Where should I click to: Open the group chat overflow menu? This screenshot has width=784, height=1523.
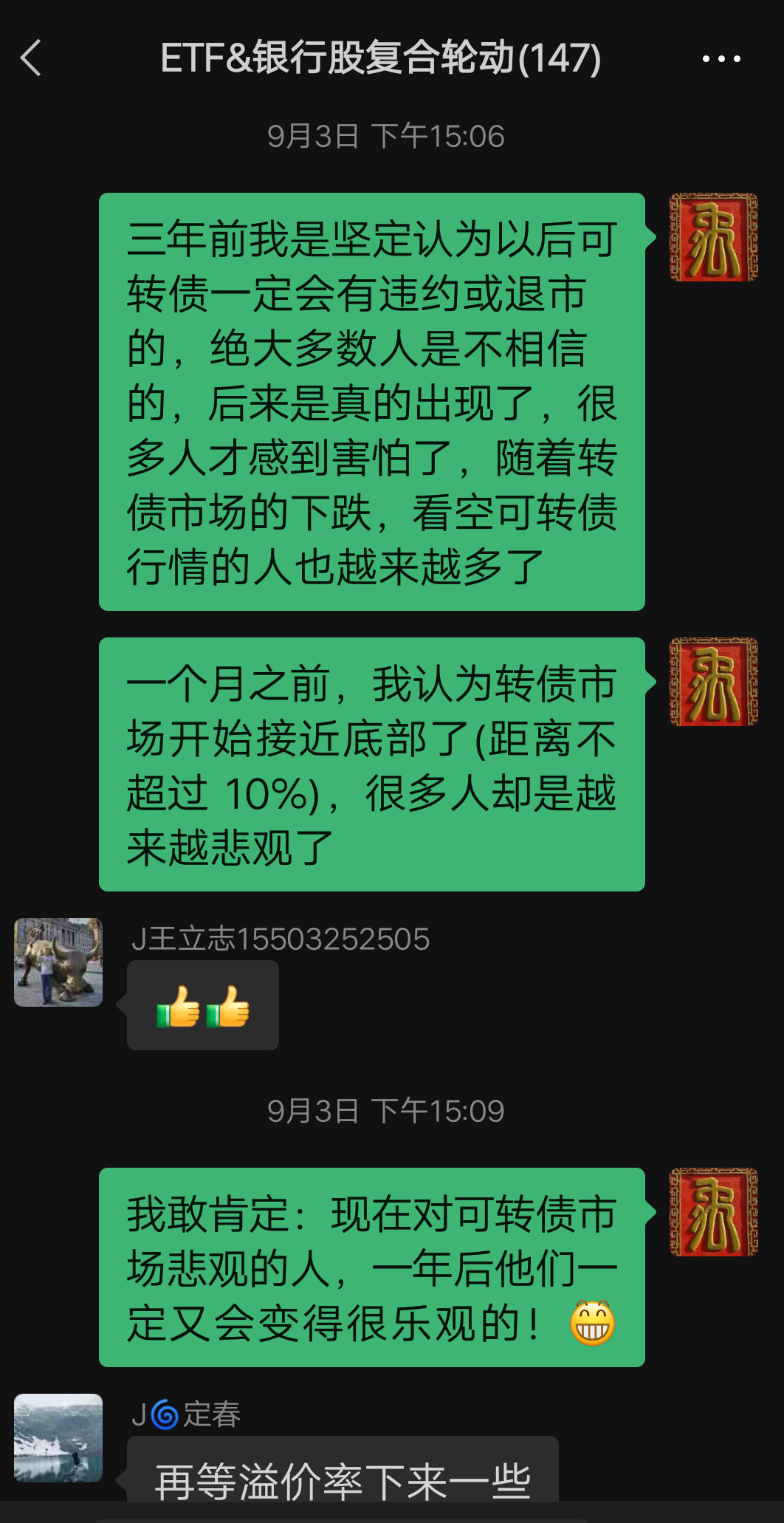(x=721, y=58)
